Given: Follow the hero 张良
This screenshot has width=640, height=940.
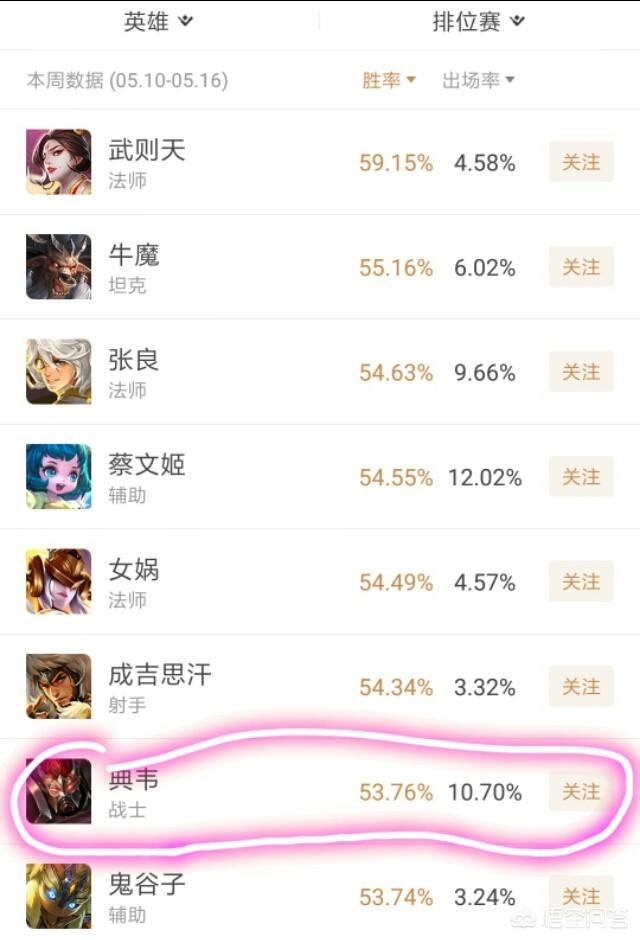Looking at the screenshot, I should (580, 372).
